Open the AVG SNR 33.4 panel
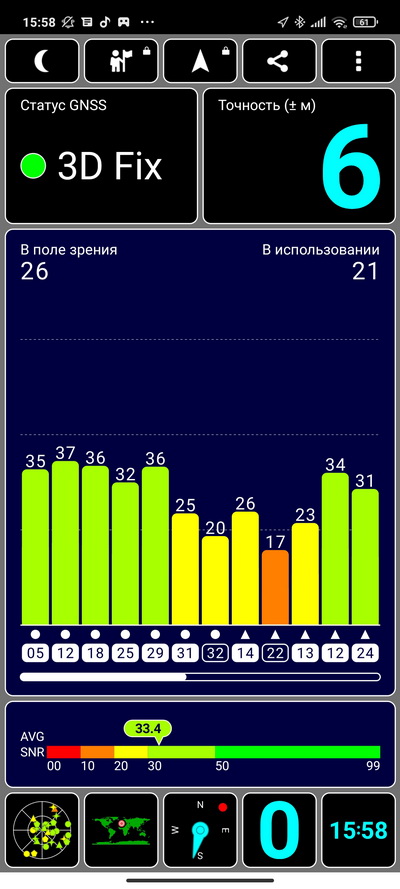The image size is (400, 889). click(200, 744)
